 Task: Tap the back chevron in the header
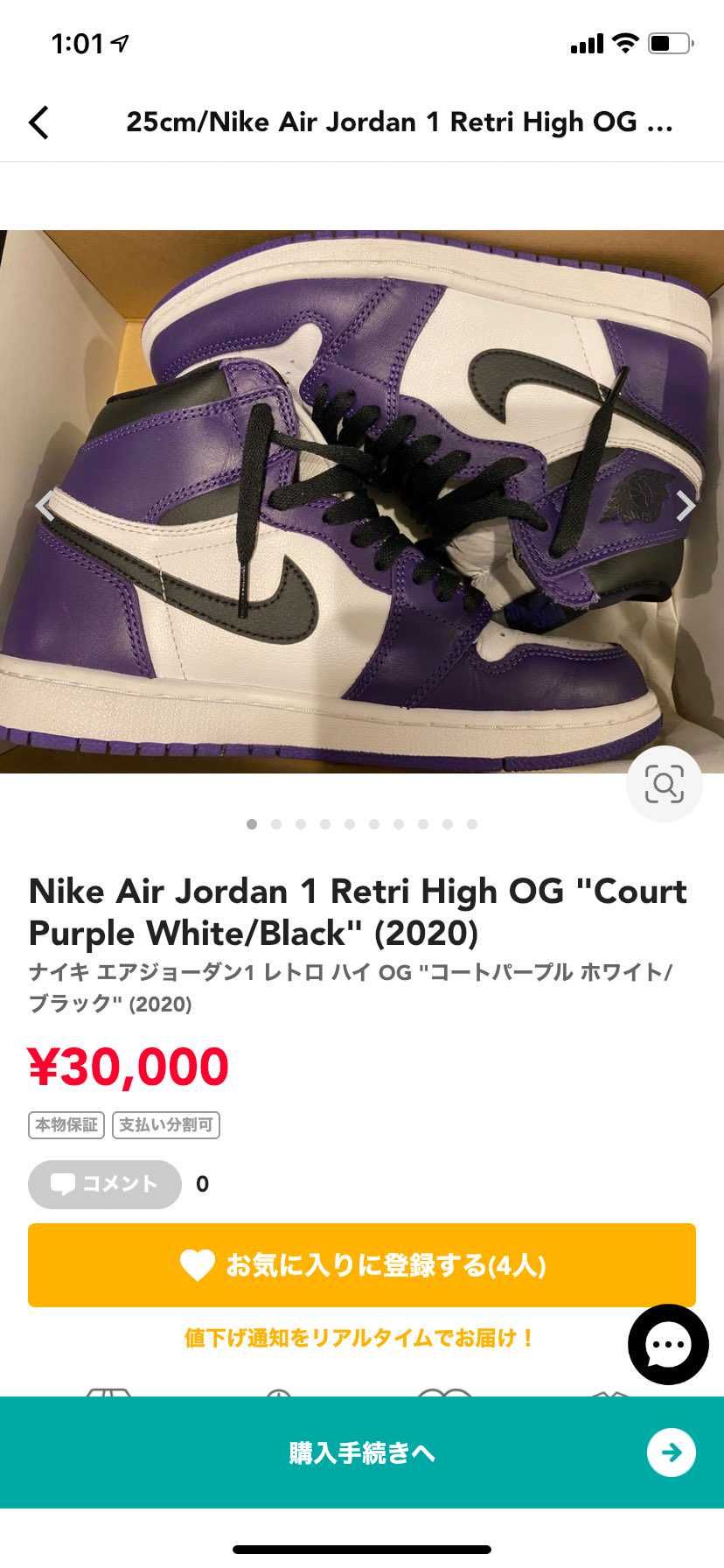click(38, 122)
